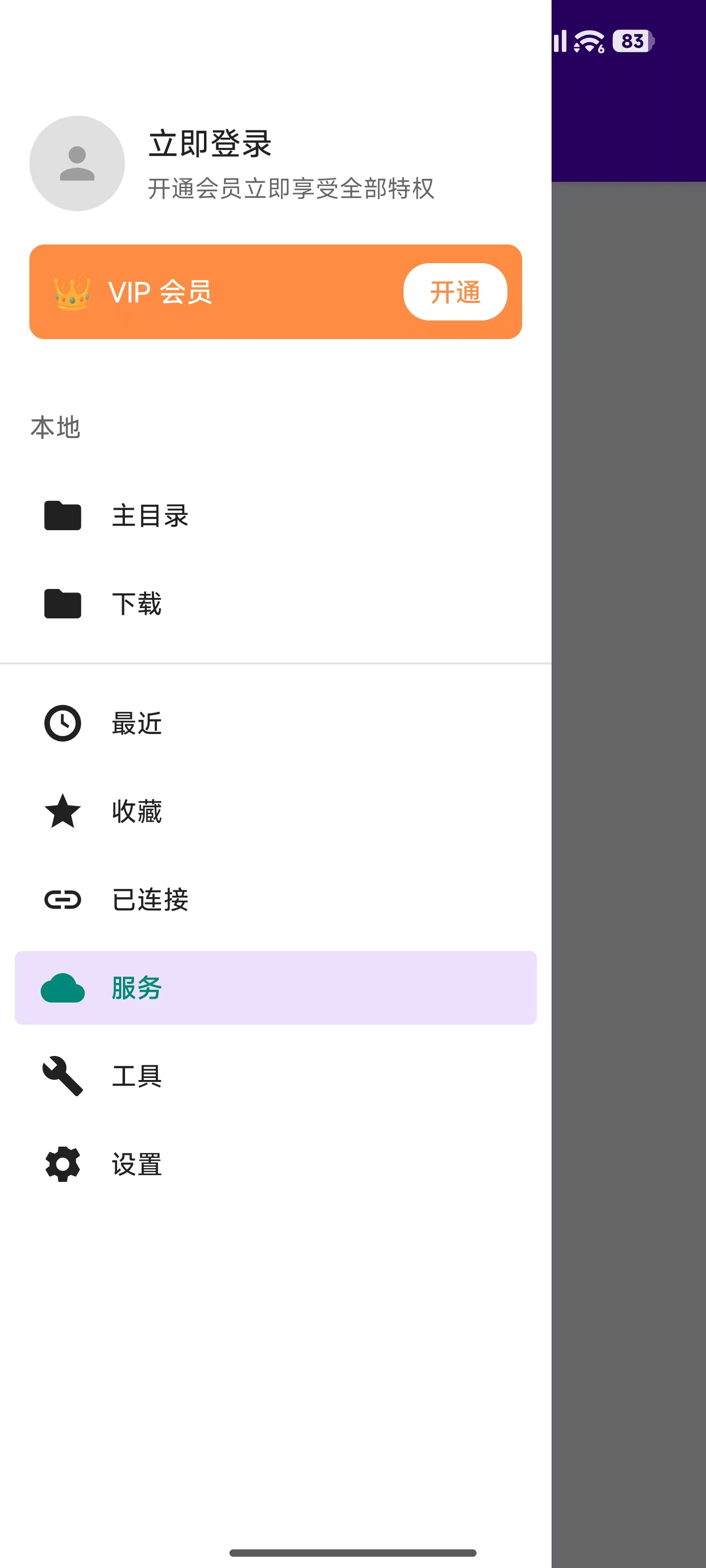The width and height of the screenshot is (706, 1568).
Task: Open the 主目录 folder icon
Action: point(63,516)
